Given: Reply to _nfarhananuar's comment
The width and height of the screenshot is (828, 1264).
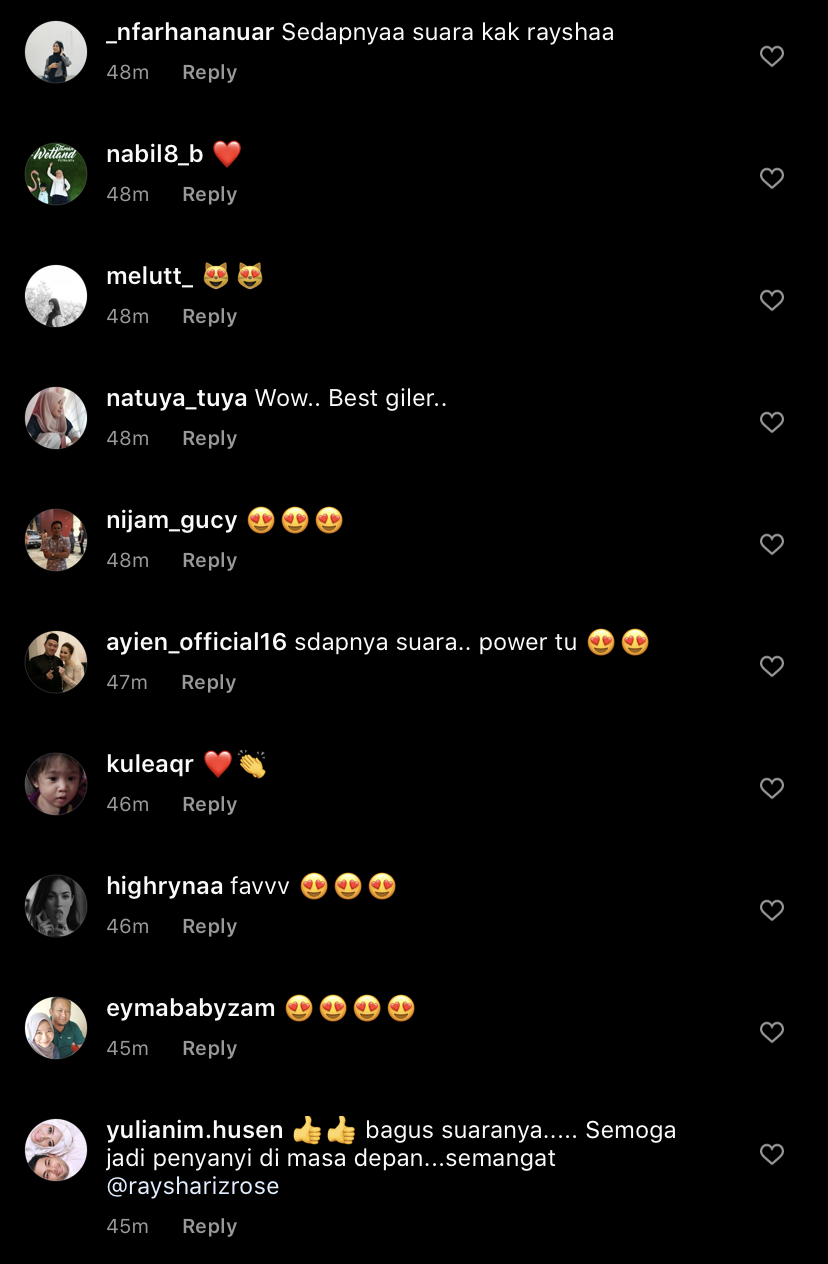Looking at the screenshot, I should tap(209, 72).
